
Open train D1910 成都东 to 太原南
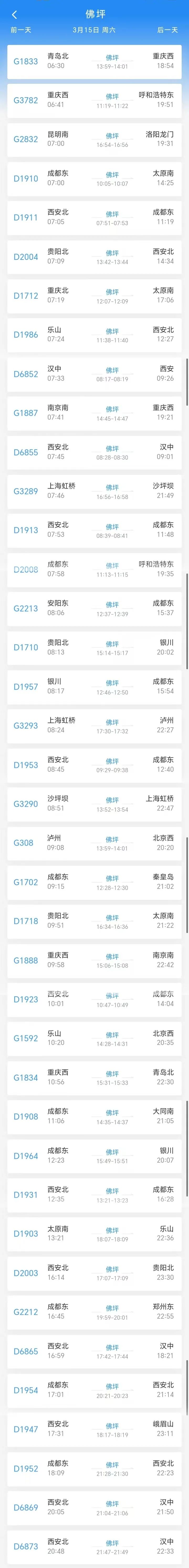click(94, 178)
